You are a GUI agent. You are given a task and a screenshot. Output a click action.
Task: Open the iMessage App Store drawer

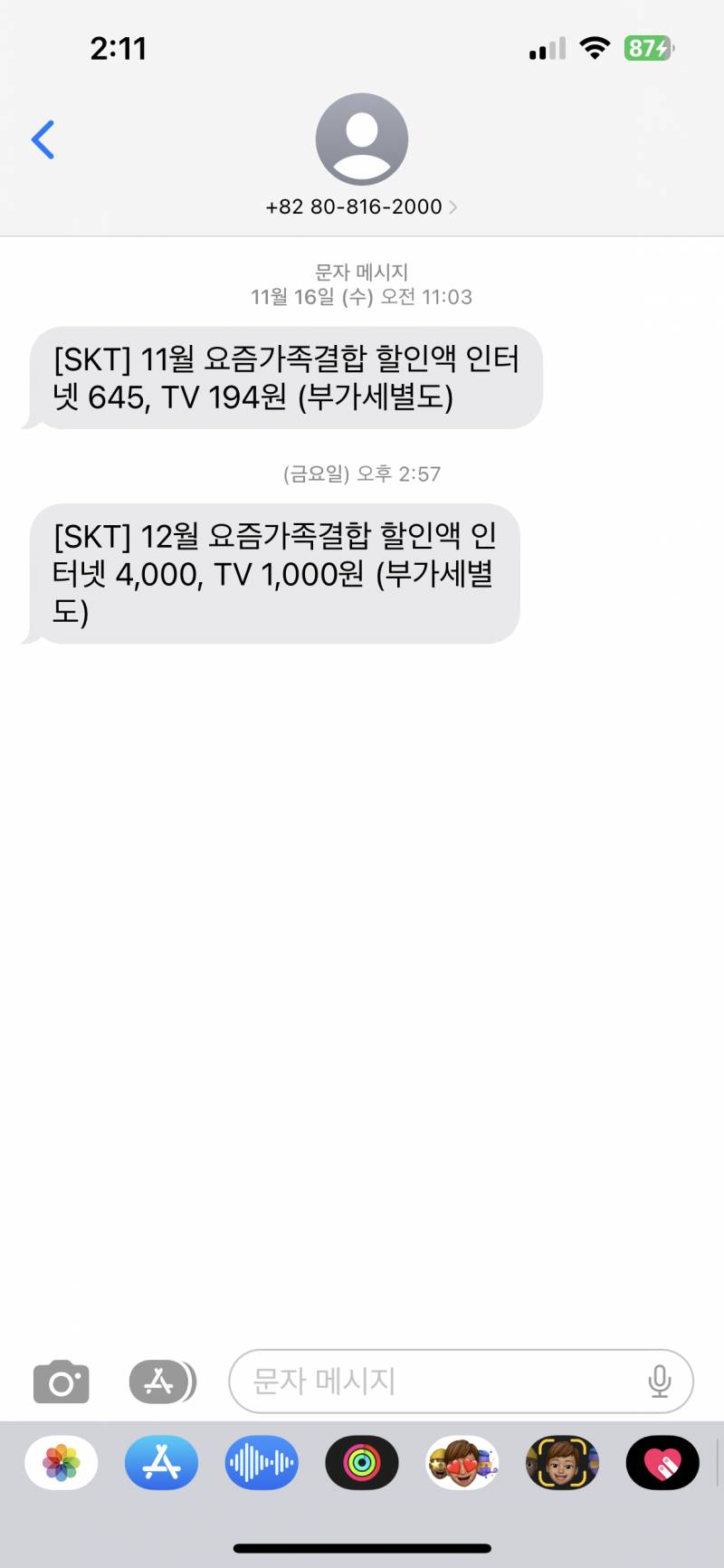(x=161, y=1381)
